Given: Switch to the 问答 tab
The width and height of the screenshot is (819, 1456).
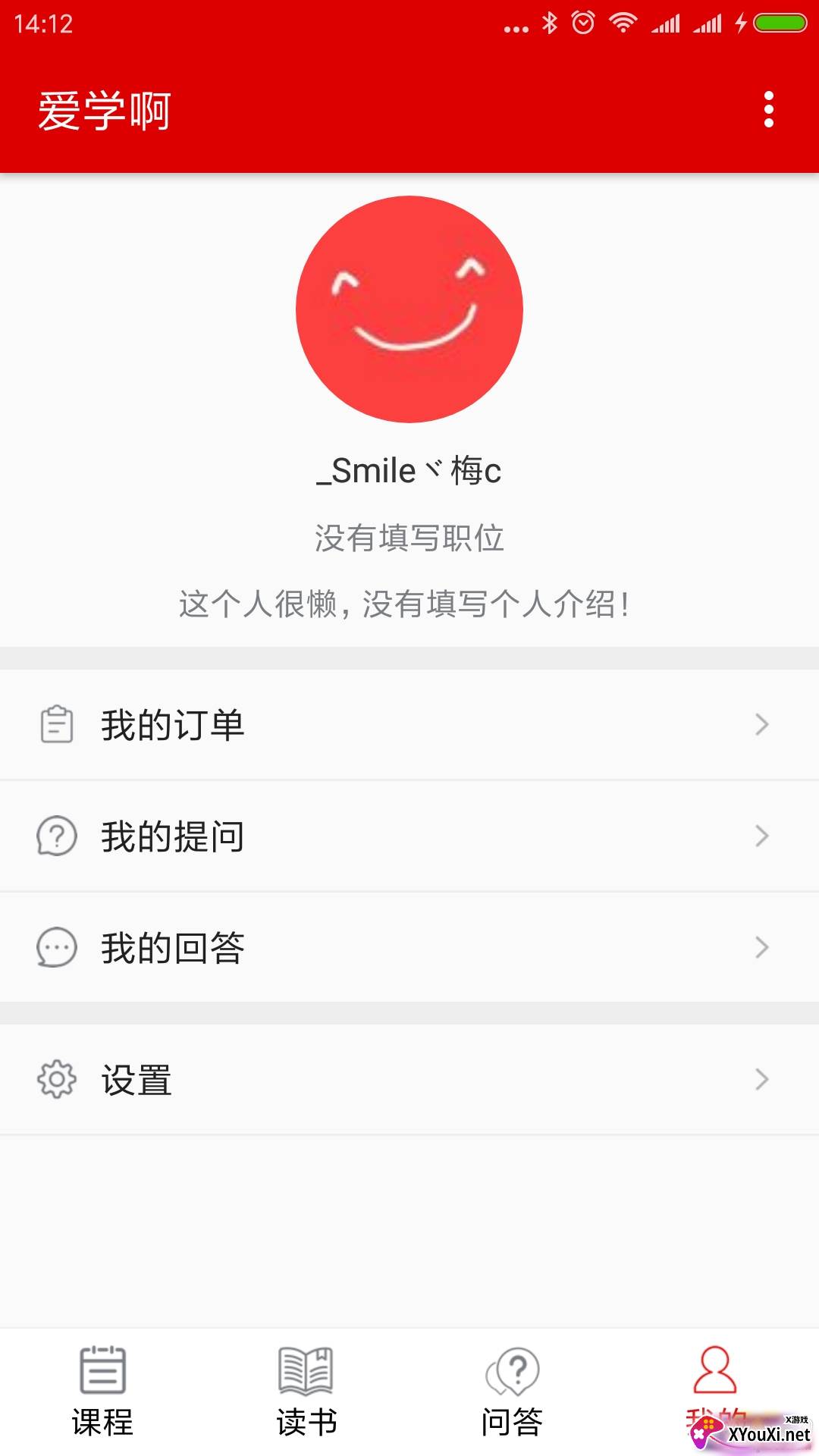Looking at the screenshot, I should click(x=512, y=1392).
